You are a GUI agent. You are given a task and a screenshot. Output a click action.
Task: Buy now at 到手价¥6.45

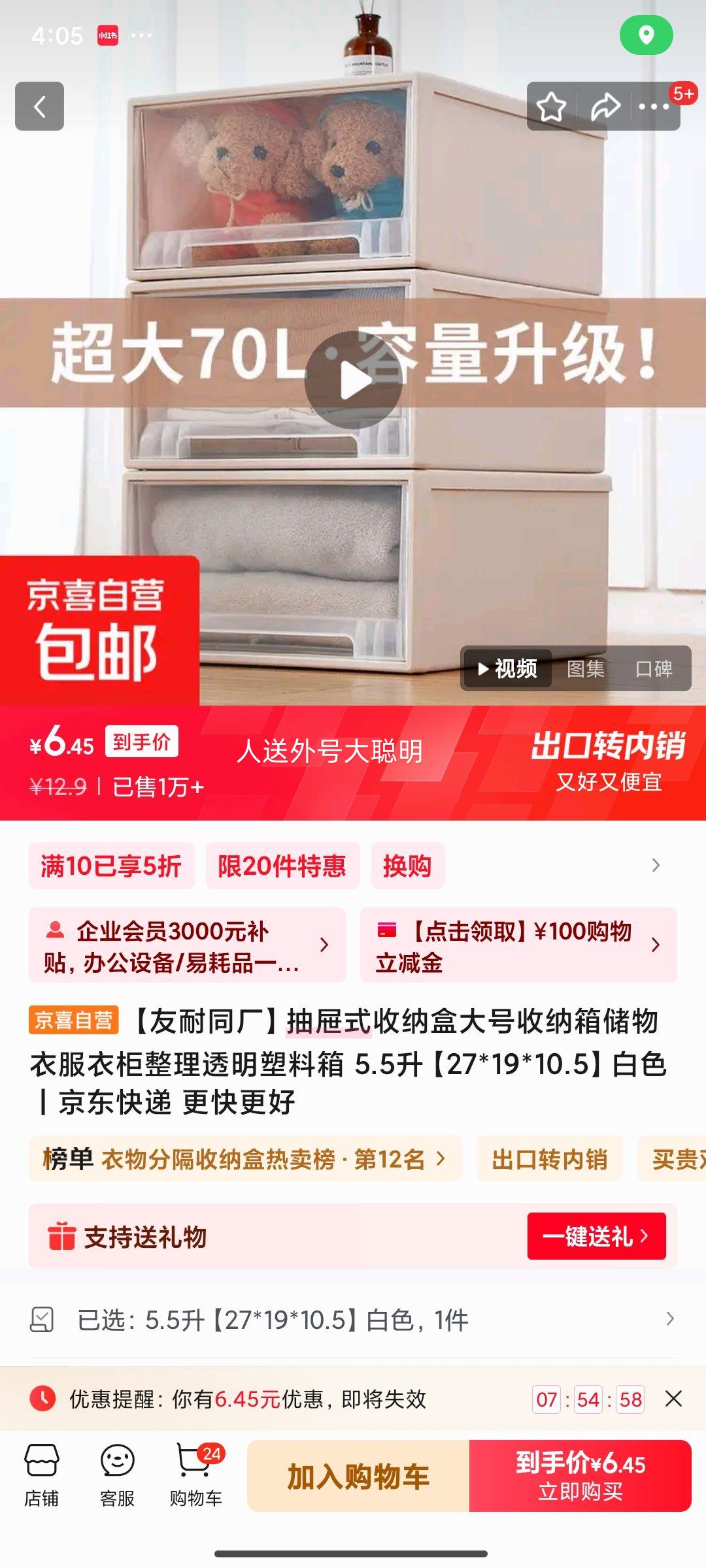point(580,1476)
